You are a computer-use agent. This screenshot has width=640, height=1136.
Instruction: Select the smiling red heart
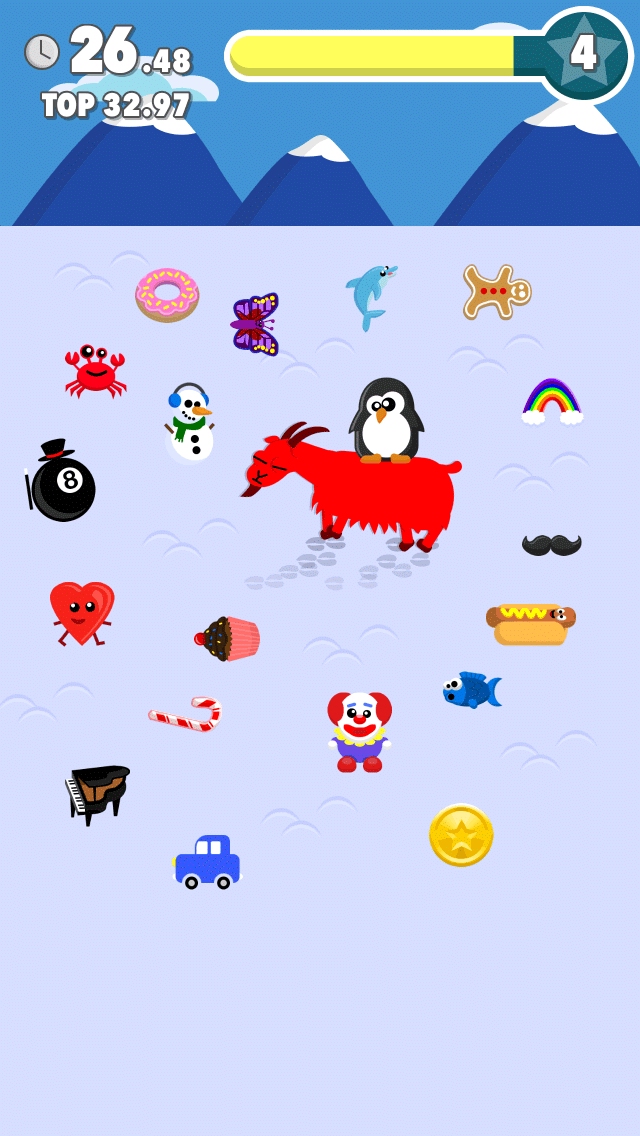pyautogui.click(x=82, y=613)
